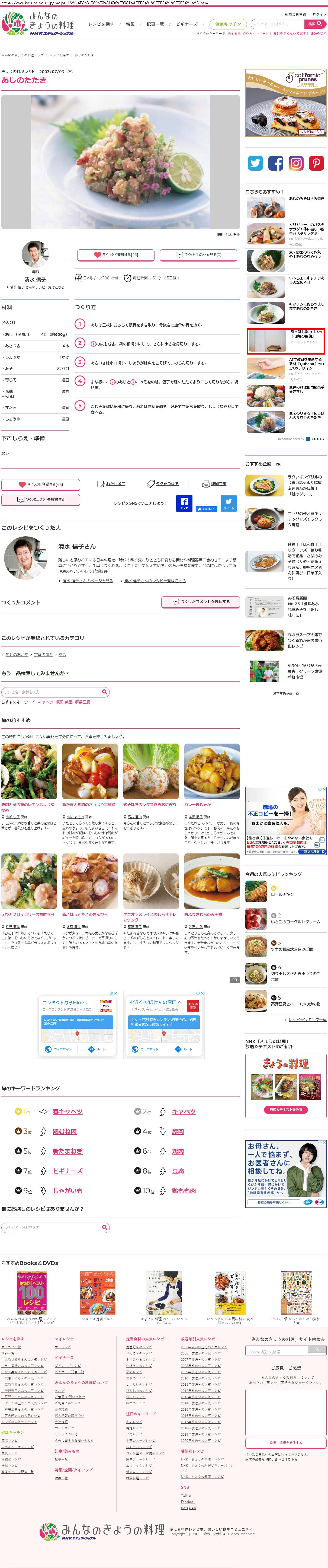
Task: Open the Instagram icon in the sidebar
Action: pyautogui.click(x=296, y=163)
